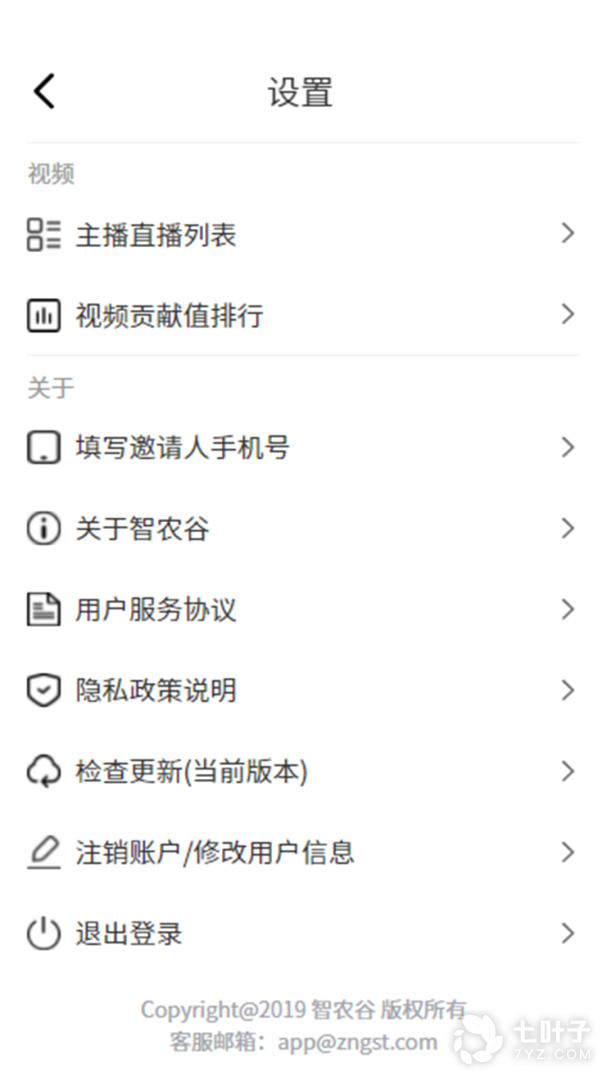
Task: Open 用户服务协议
Action: coord(303,610)
